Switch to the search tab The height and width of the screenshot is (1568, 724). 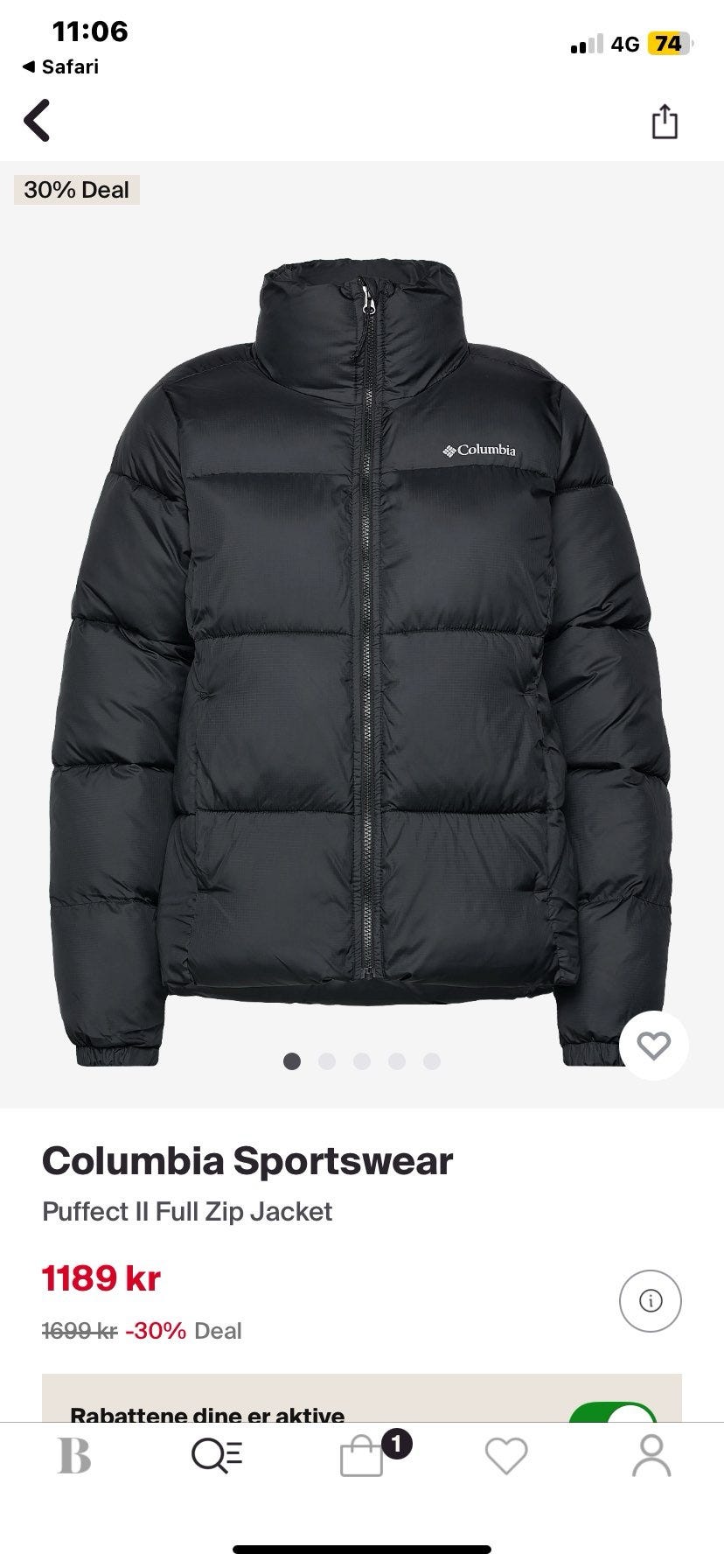point(217,1456)
